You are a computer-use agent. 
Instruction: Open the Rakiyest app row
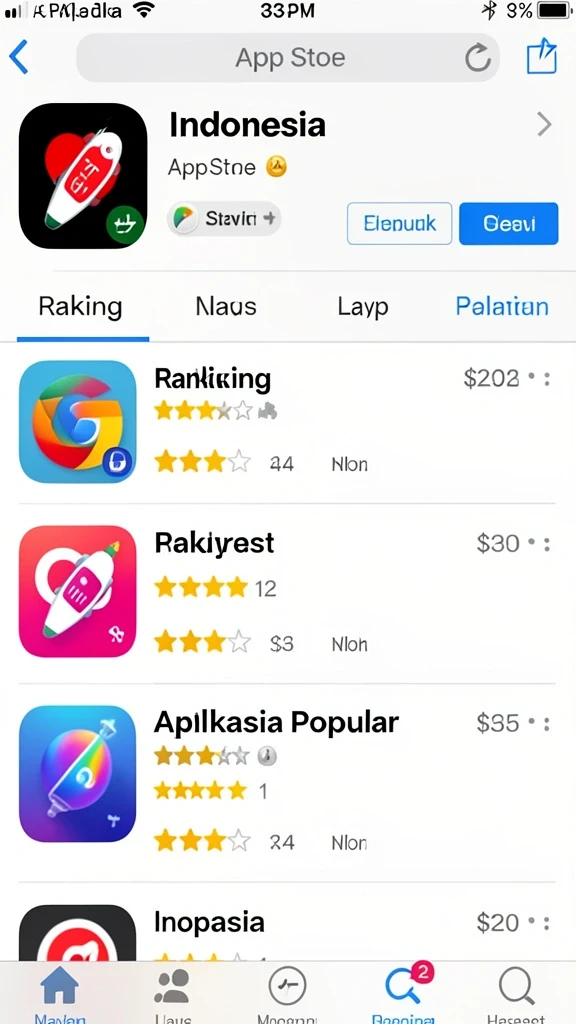pos(287,593)
